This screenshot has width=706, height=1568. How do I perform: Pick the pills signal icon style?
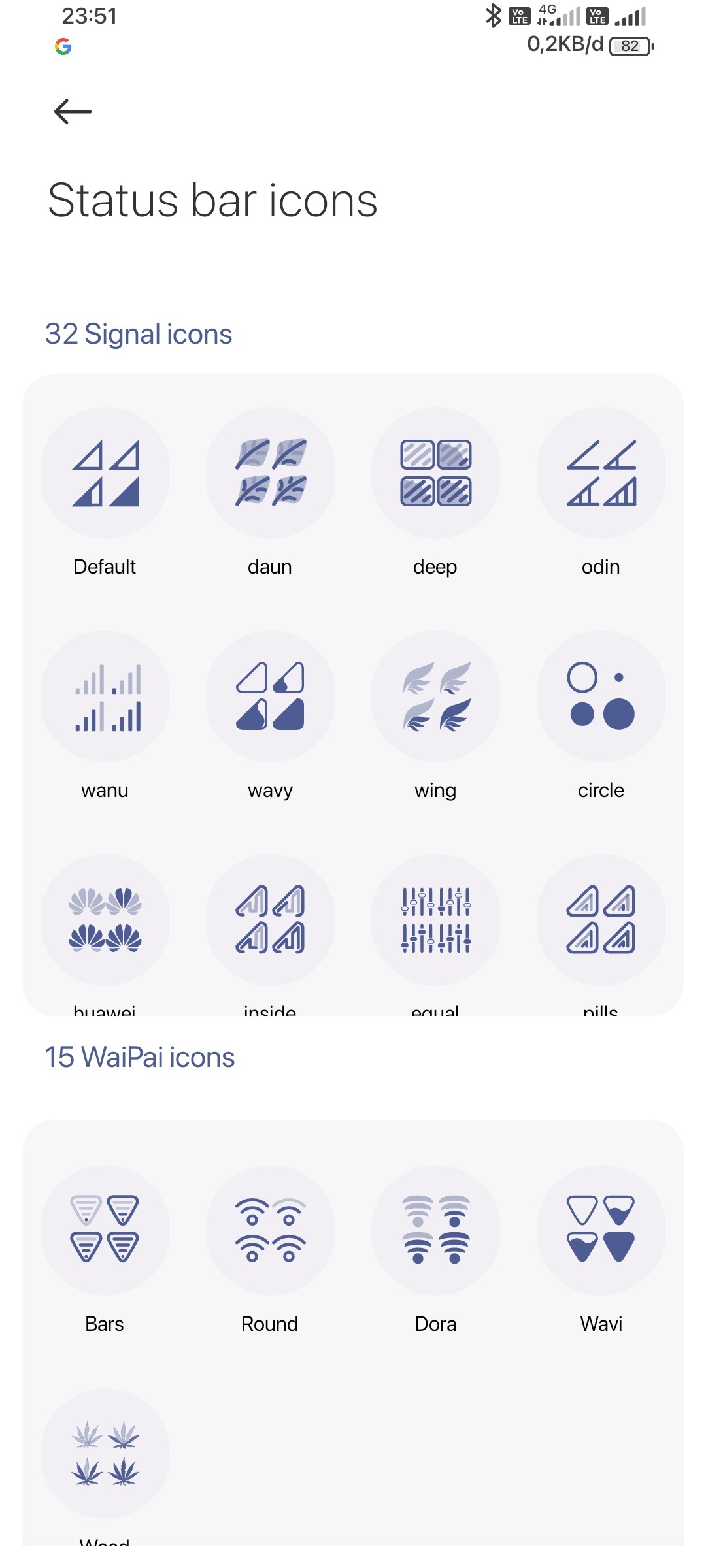(x=601, y=920)
